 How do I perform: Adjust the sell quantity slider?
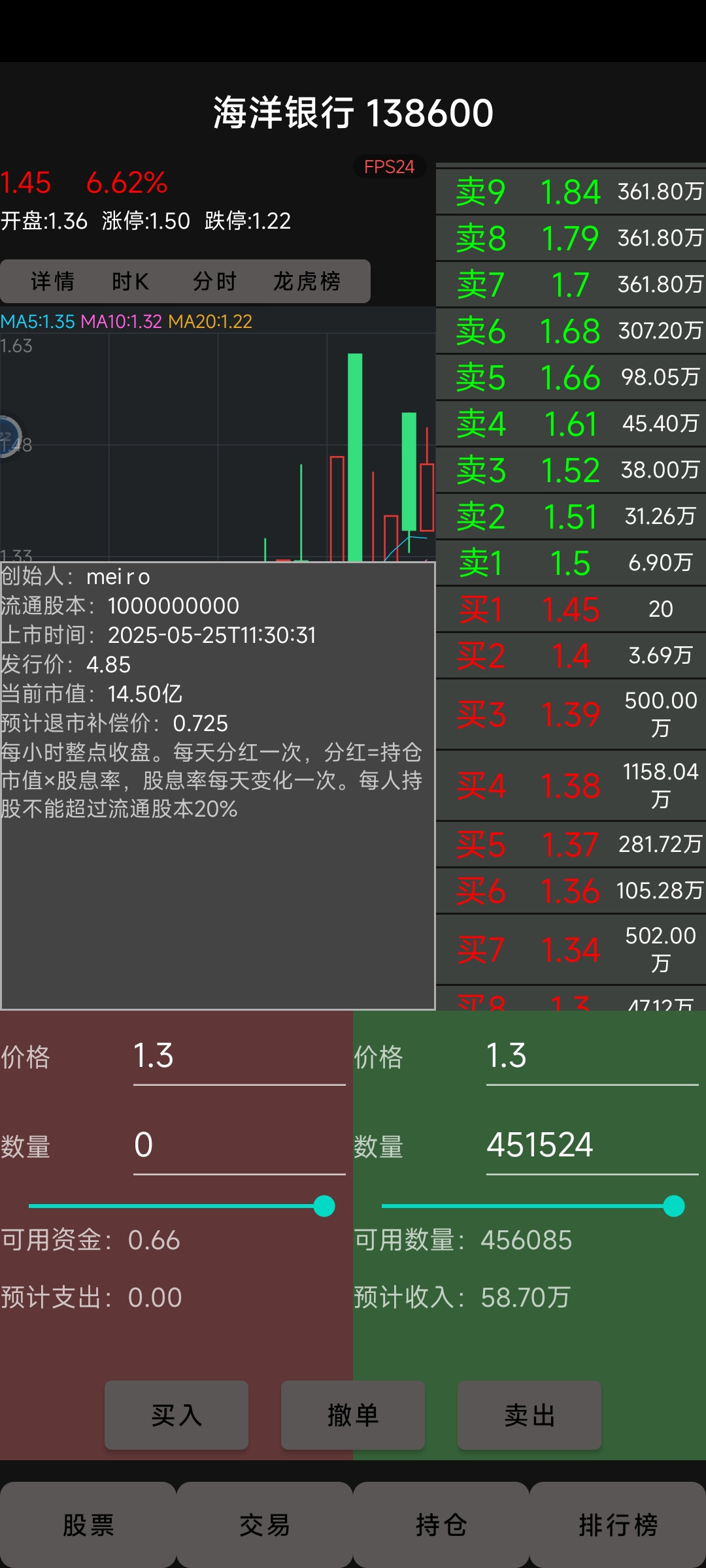[533, 1206]
